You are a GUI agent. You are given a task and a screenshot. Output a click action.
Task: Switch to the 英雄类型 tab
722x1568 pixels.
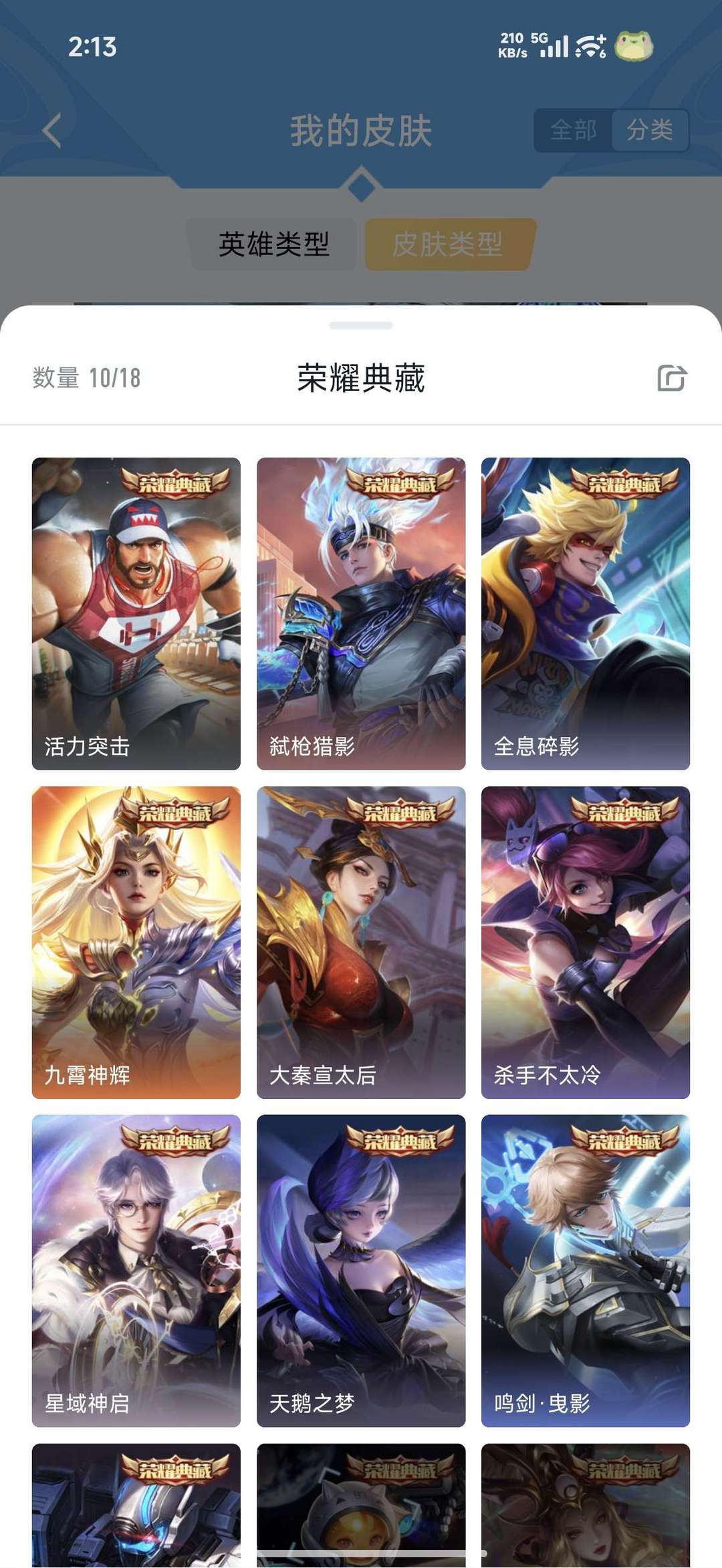click(274, 246)
